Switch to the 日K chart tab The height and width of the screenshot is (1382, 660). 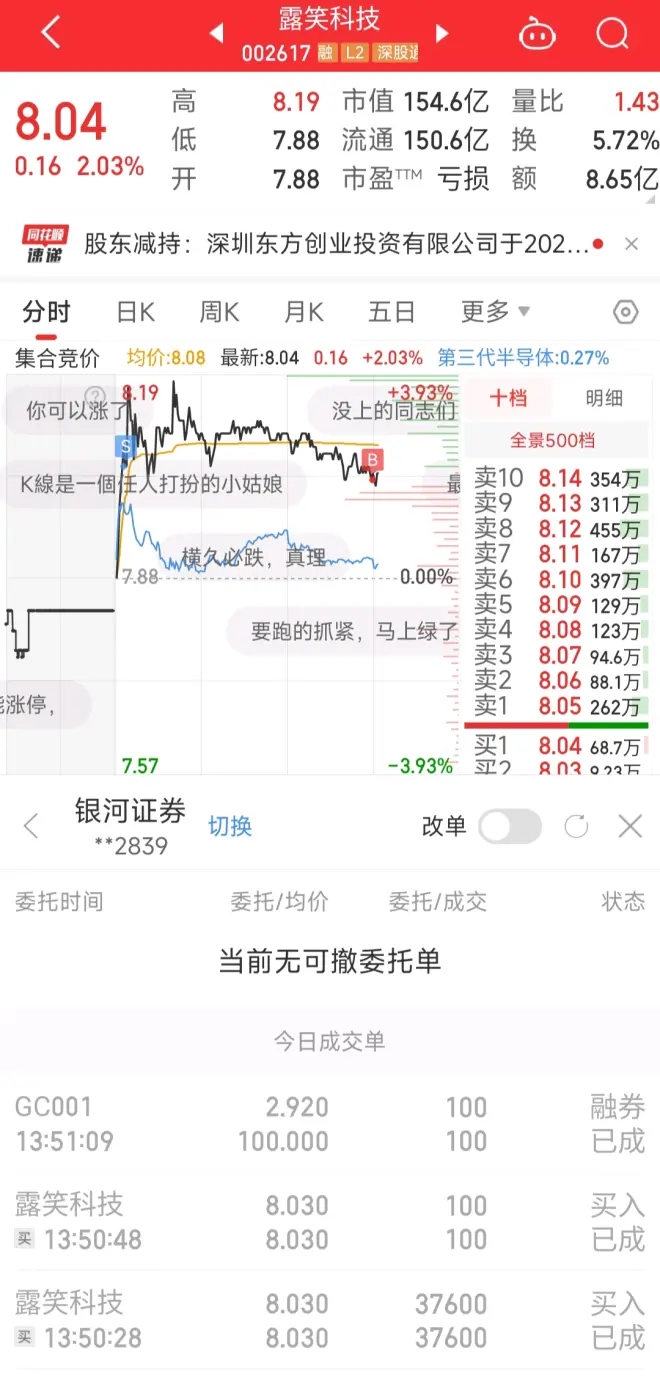point(135,312)
